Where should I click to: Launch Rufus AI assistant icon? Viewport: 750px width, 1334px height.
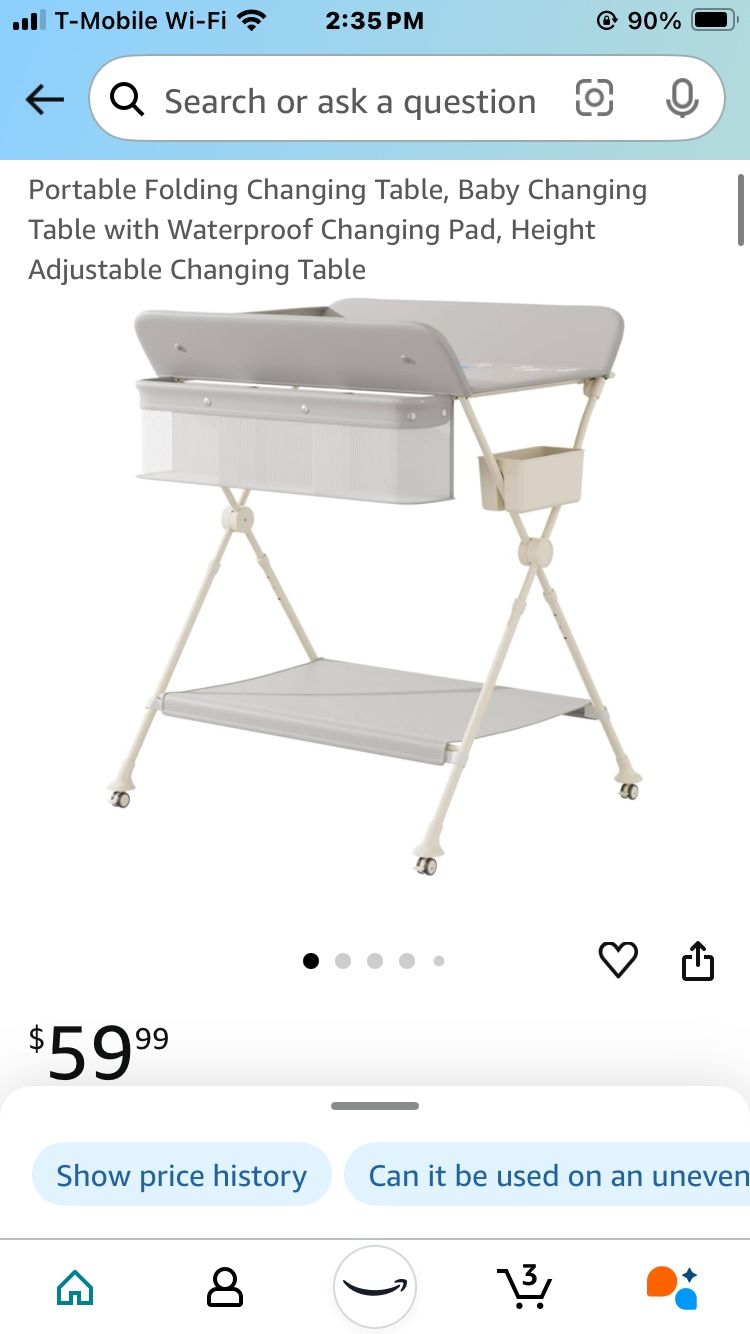point(674,1287)
